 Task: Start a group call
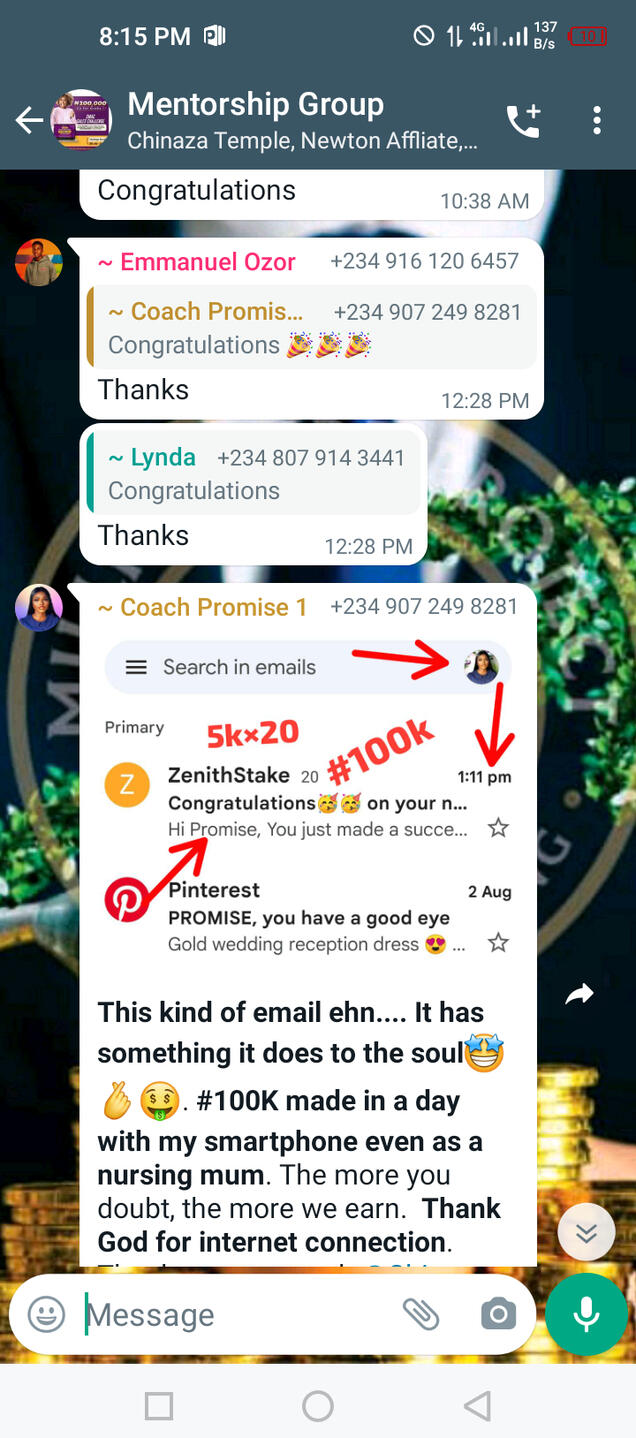(x=522, y=121)
